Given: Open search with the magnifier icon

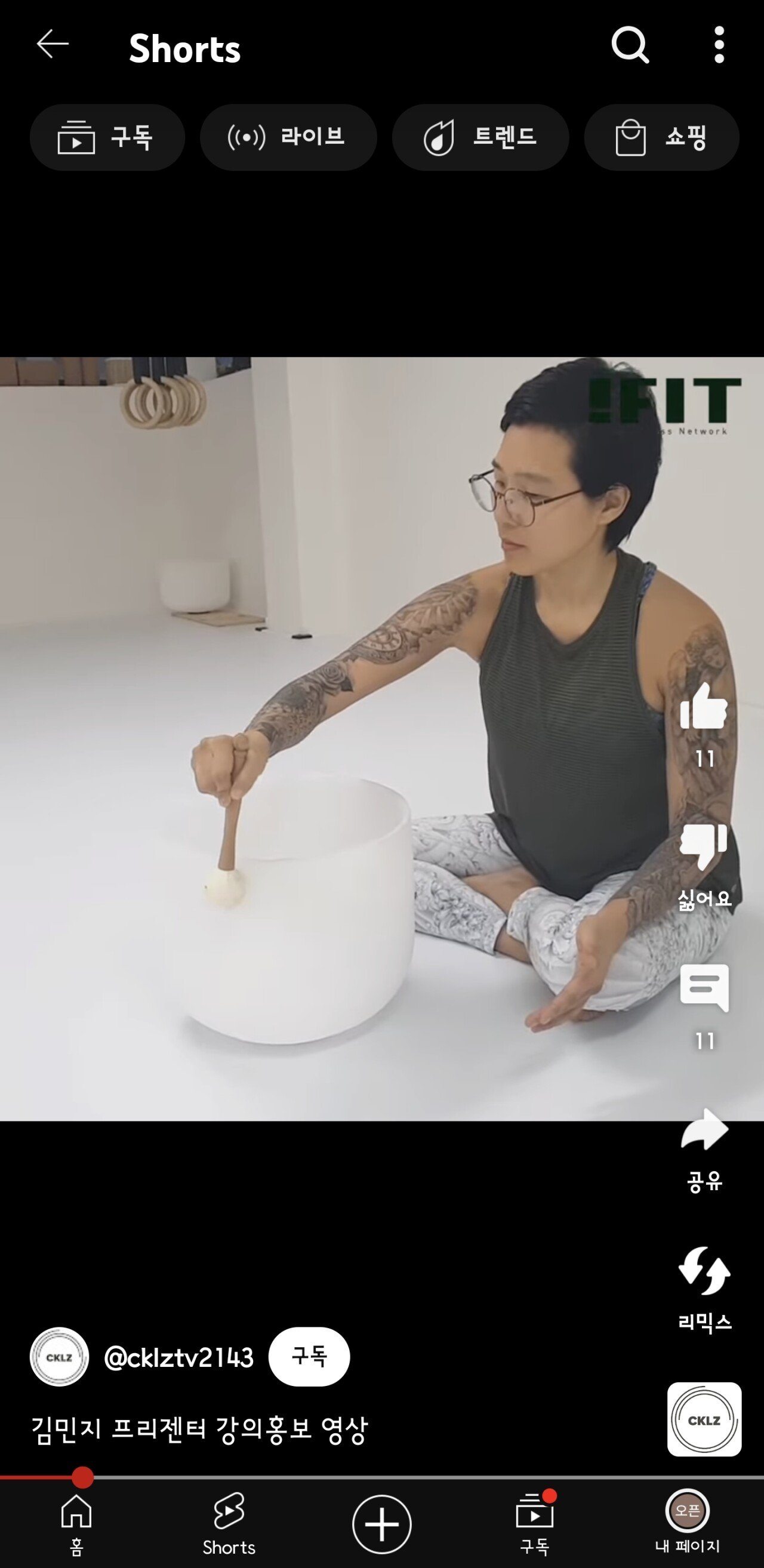Looking at the screenshot, I should (630, 44).
